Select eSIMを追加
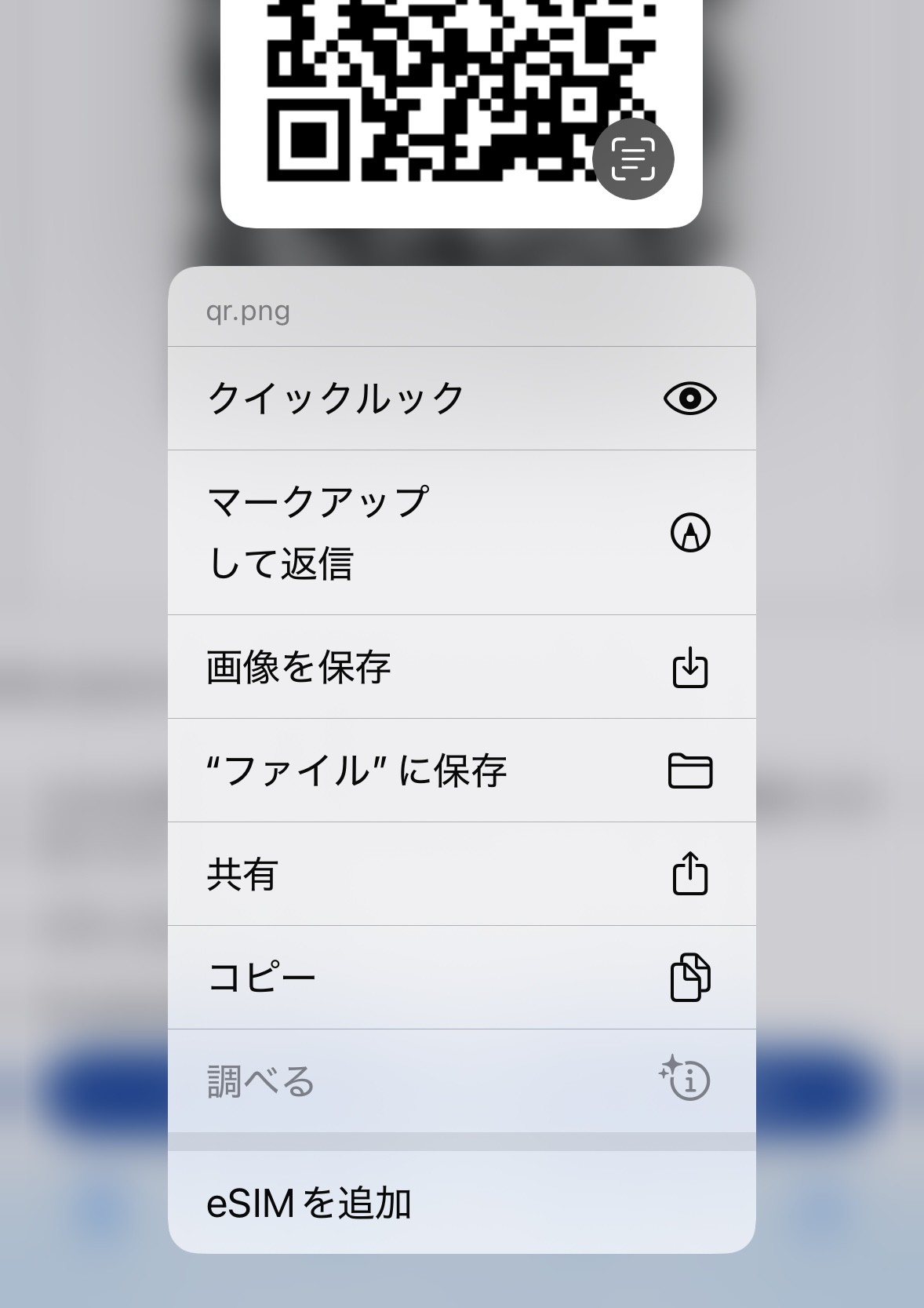This screenshot has width=924, height=1308. [461, 1202]
